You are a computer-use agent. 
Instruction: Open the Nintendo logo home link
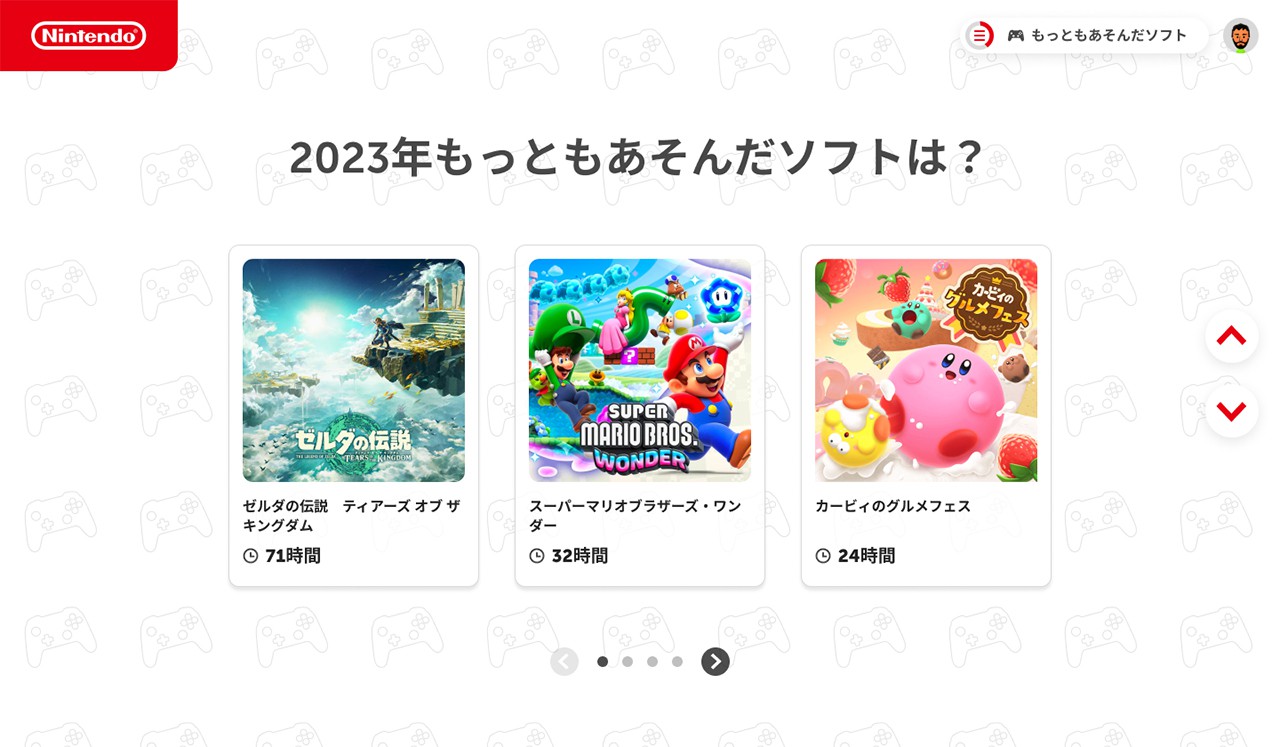(x=88, y=35)
